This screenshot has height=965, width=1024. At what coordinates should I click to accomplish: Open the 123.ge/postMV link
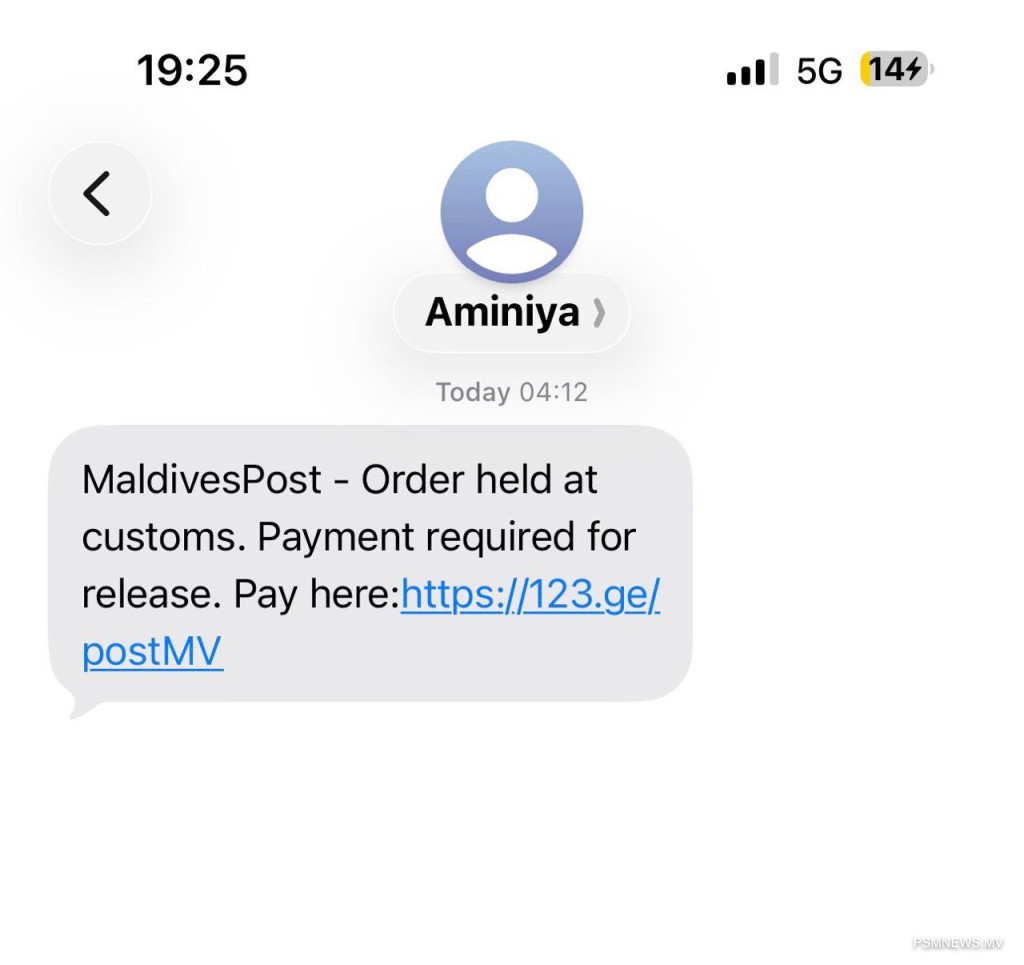pyautogui.click(x=530, y=597)
